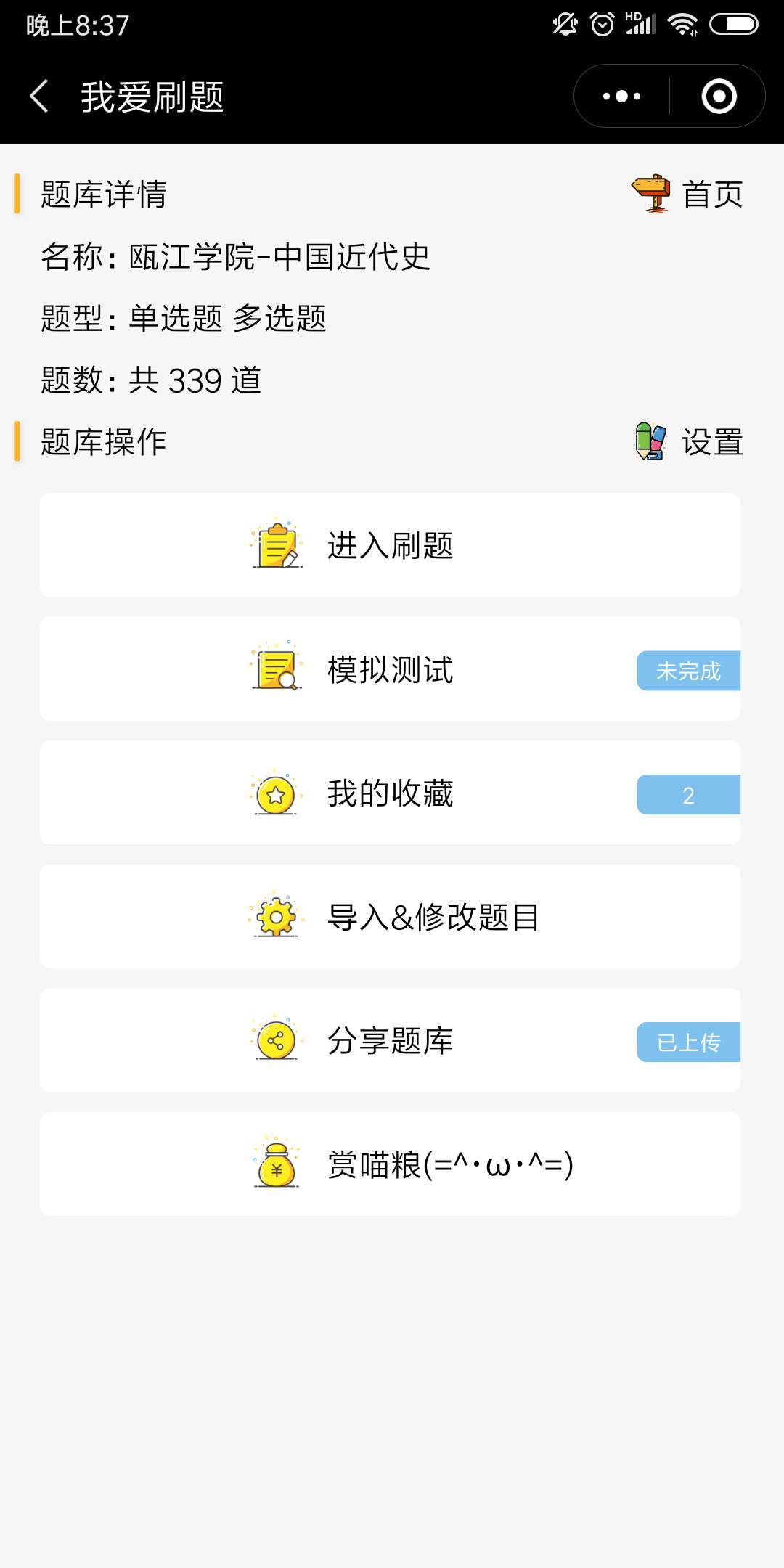Close the mini program with circle button
The image size is (784, 1568).
719,97
